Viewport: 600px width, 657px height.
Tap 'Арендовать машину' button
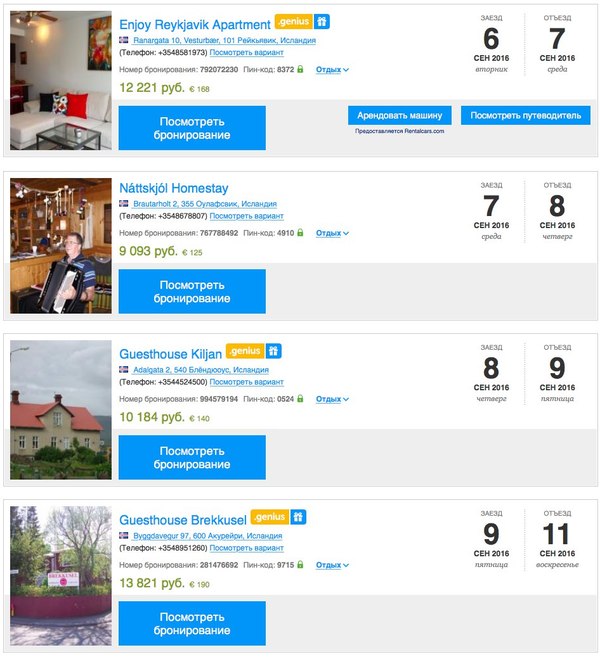click(400, 115)
